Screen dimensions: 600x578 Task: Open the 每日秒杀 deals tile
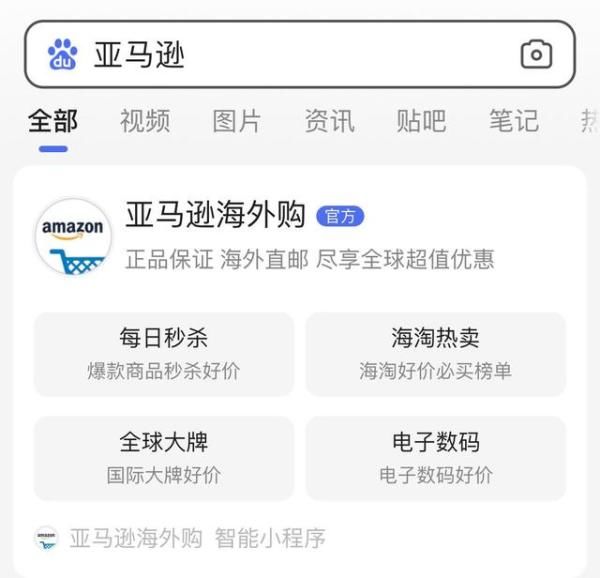pyautogui.click(x=164, y=354)
